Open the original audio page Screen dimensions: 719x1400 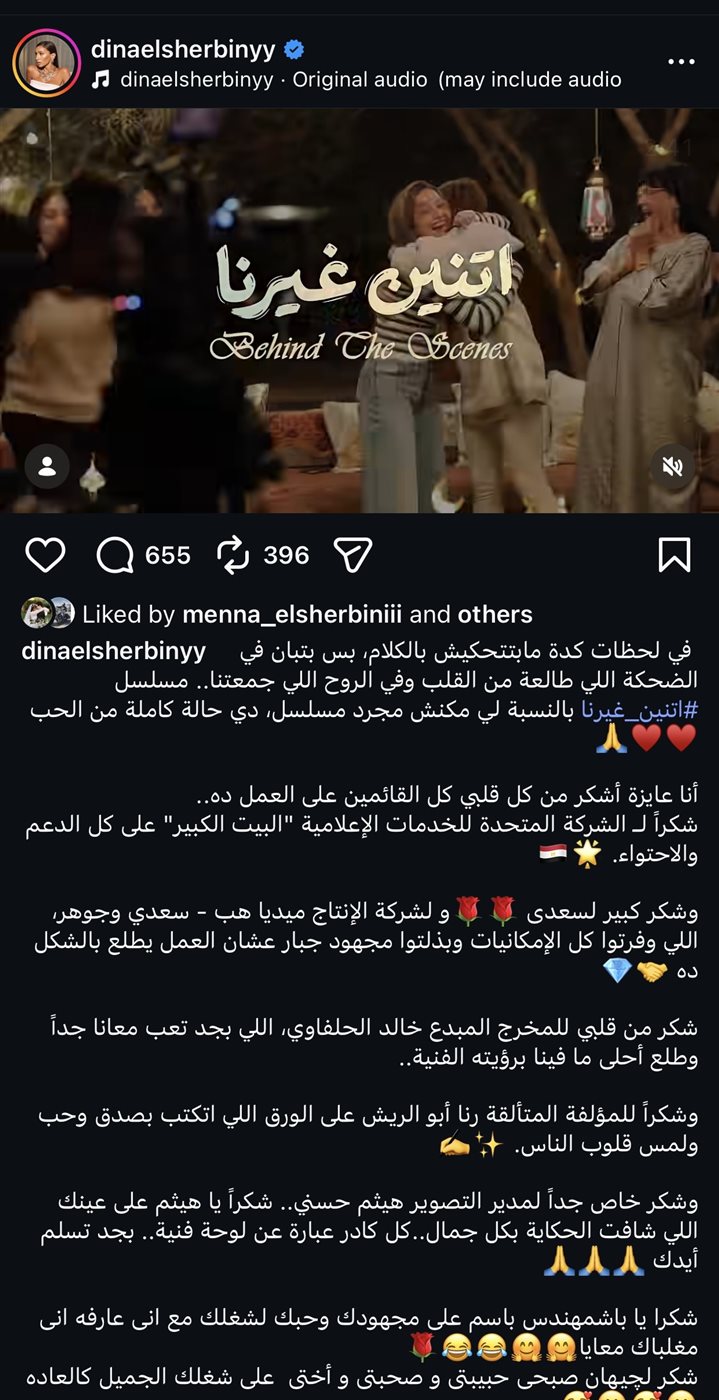[x=370, y=80]
